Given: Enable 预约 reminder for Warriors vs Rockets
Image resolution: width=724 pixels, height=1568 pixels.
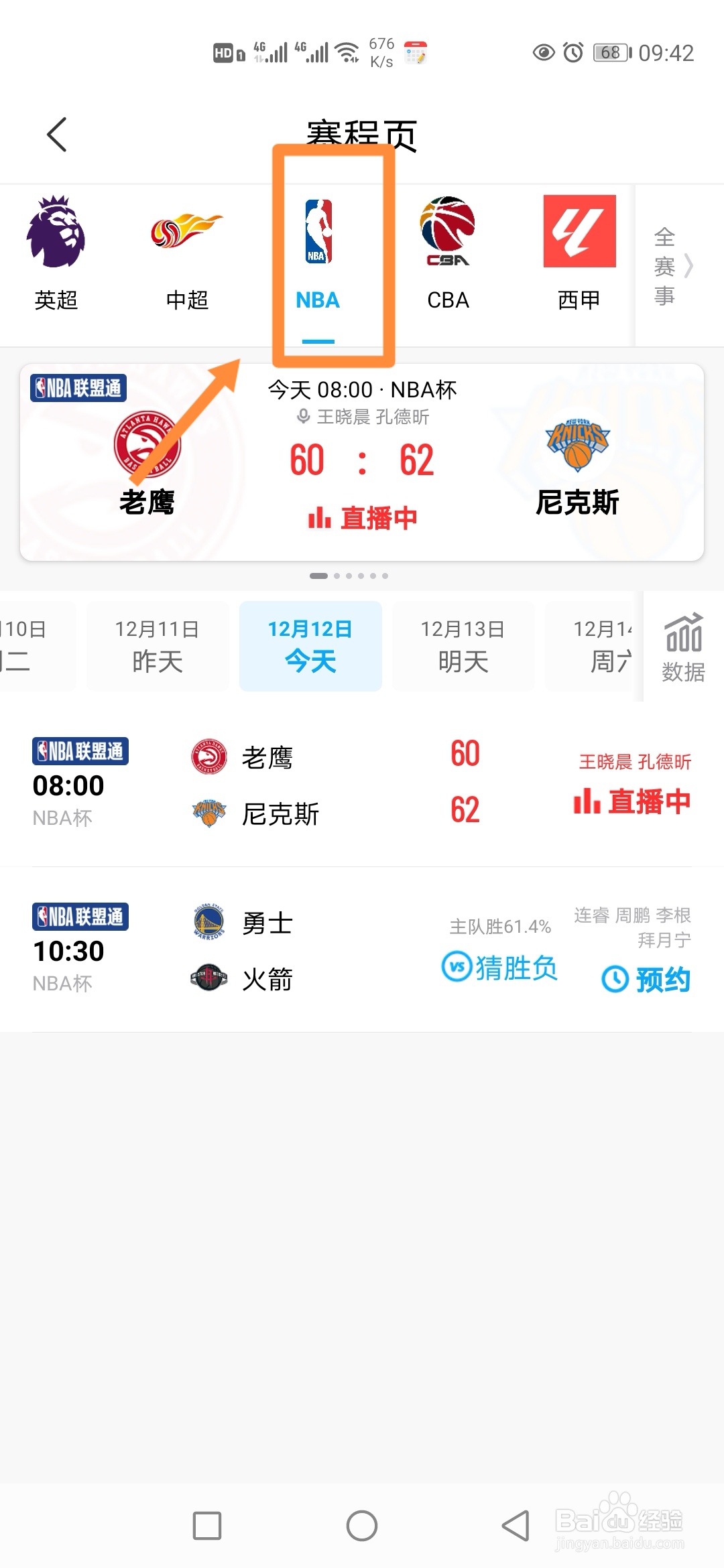Looking at the screenshot, I should pos(648,980).
